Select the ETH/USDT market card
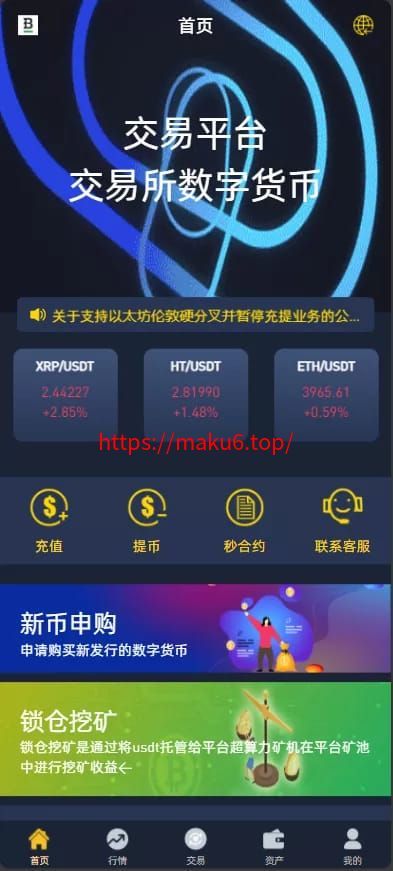The height and width of the screenshot is (871, 393). 326,395
